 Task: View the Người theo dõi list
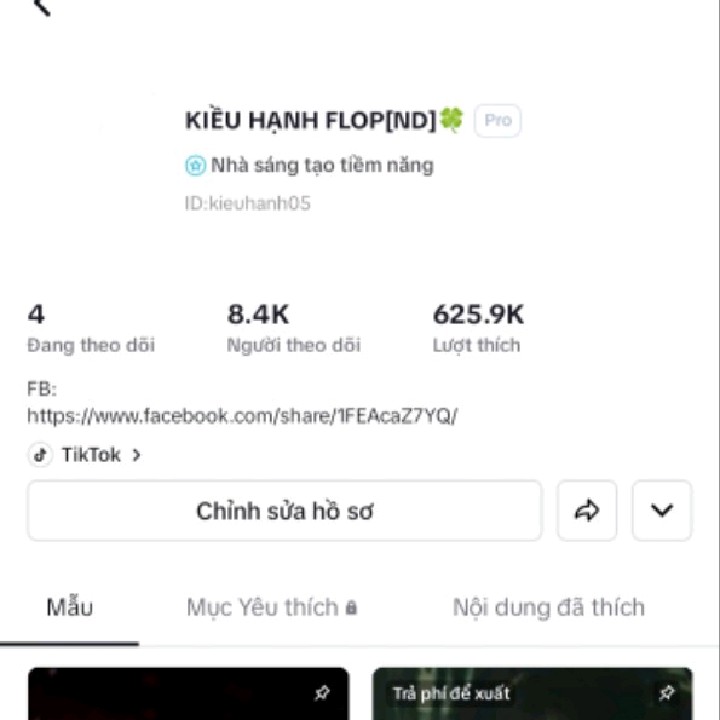pos(293,330)
